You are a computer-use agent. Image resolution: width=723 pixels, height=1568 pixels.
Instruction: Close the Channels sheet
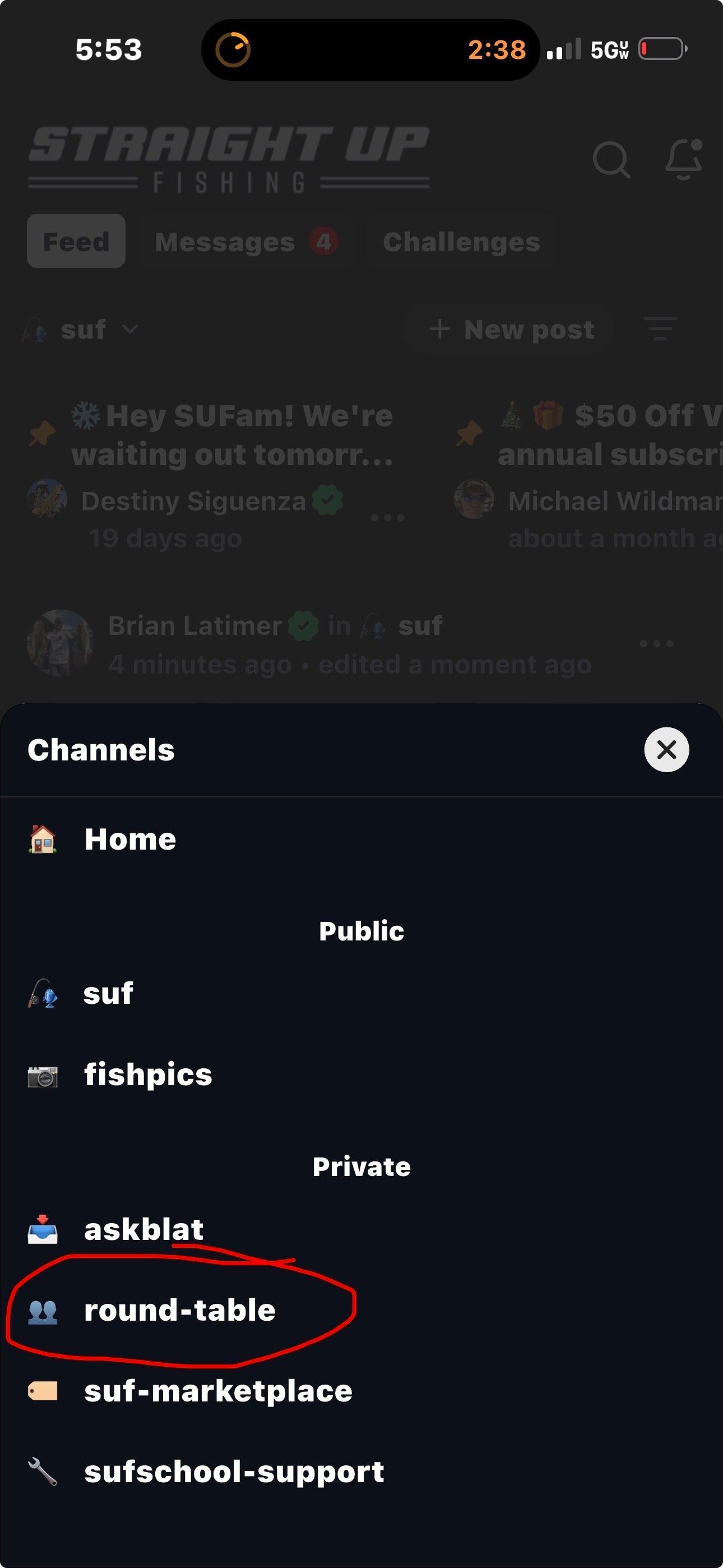[x=666, y=749]
